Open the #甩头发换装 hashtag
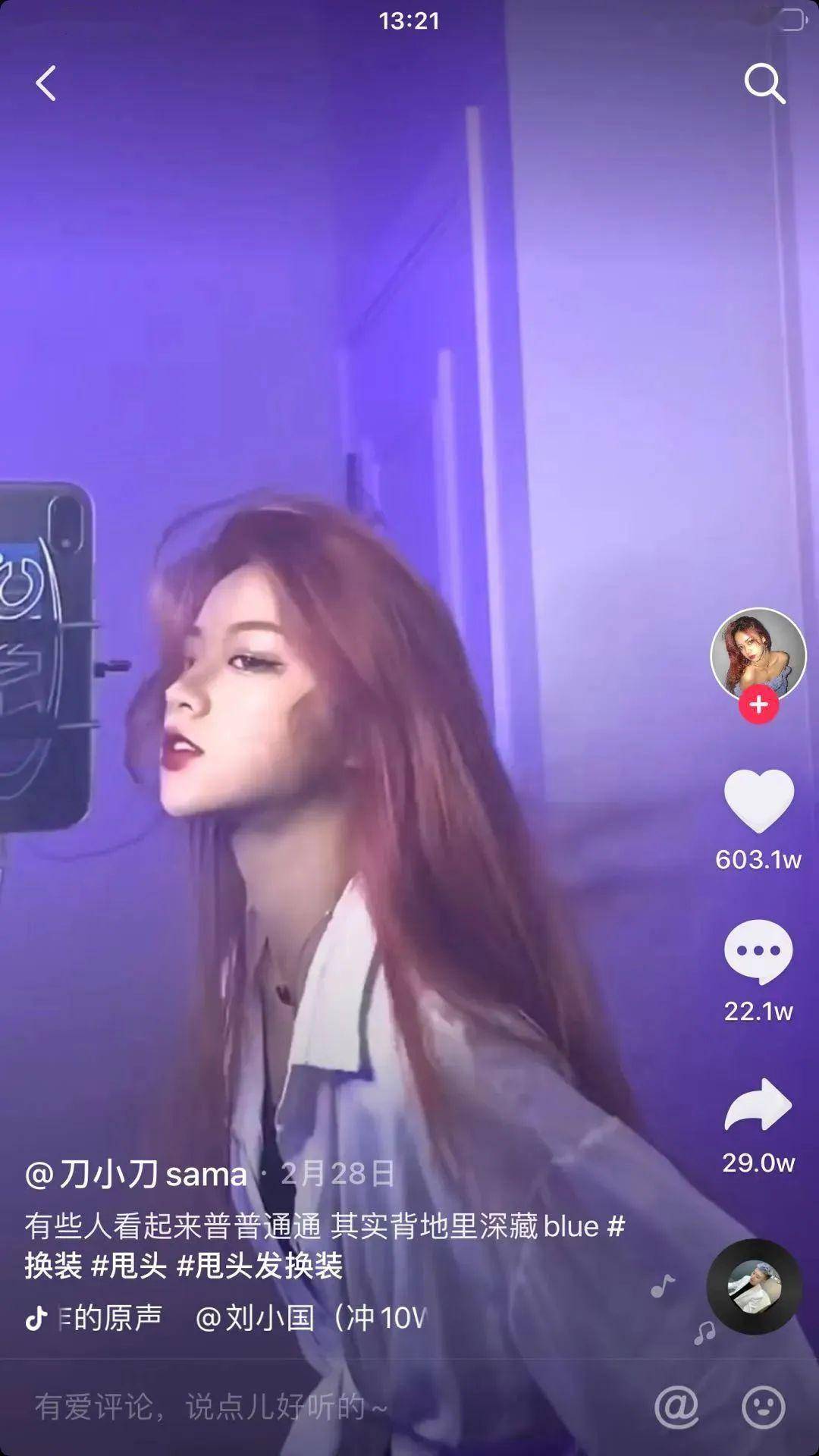Image resolution: width=819 pixels, height=1456 pixels. click(259, 1265)
